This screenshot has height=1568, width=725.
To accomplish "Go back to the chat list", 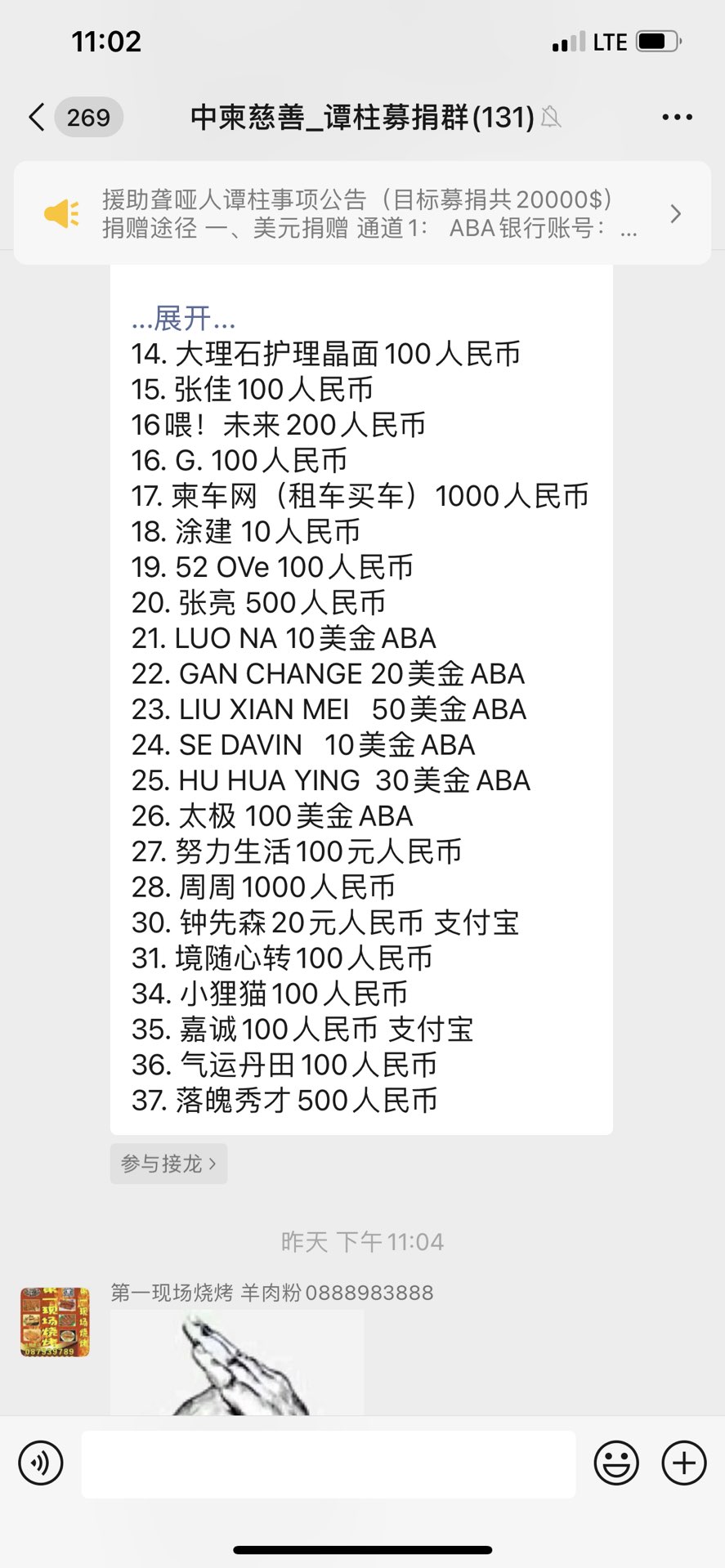I will pos(37,118).
